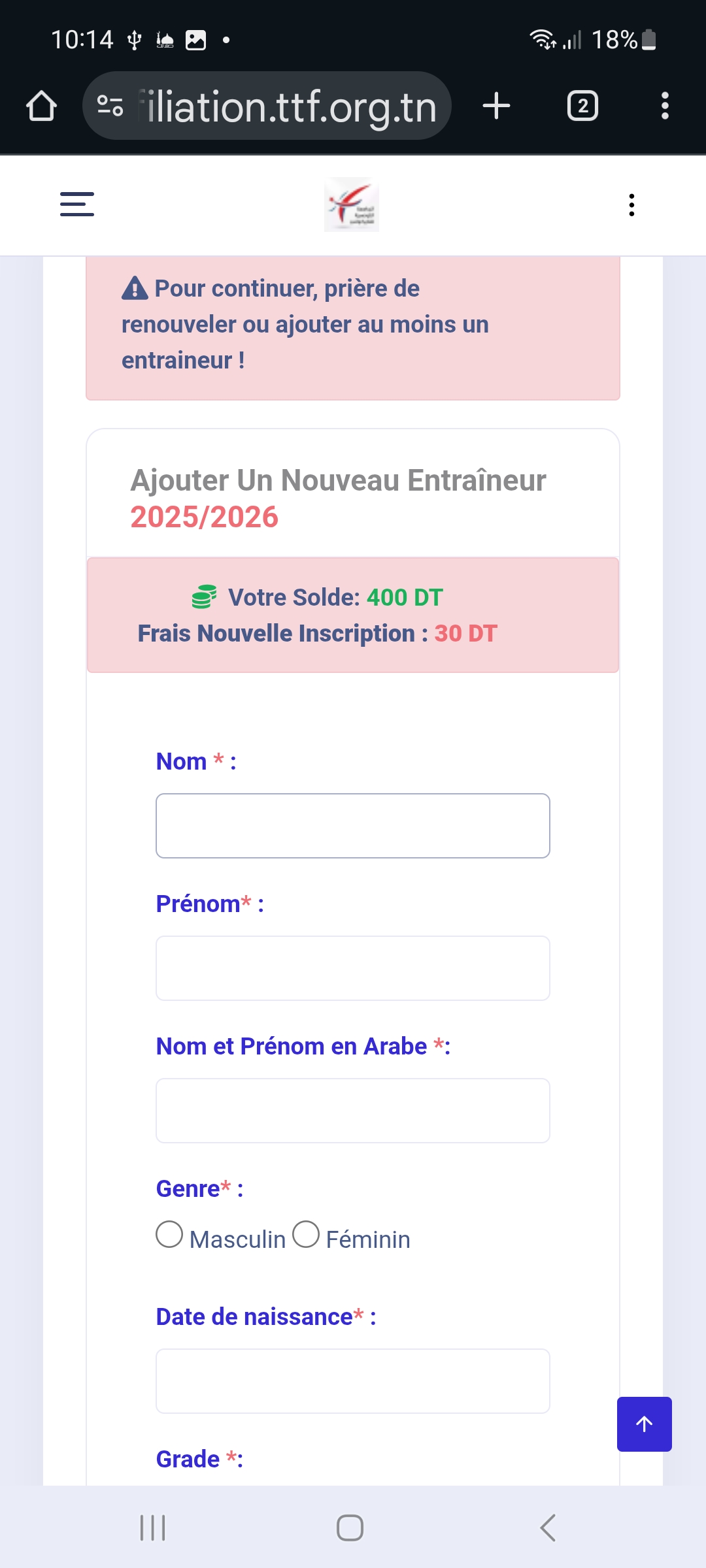The height and width of the screenshot is (1568, 706).
Task: Open the browser tab switcher
Action: click(x=582, y=106)
